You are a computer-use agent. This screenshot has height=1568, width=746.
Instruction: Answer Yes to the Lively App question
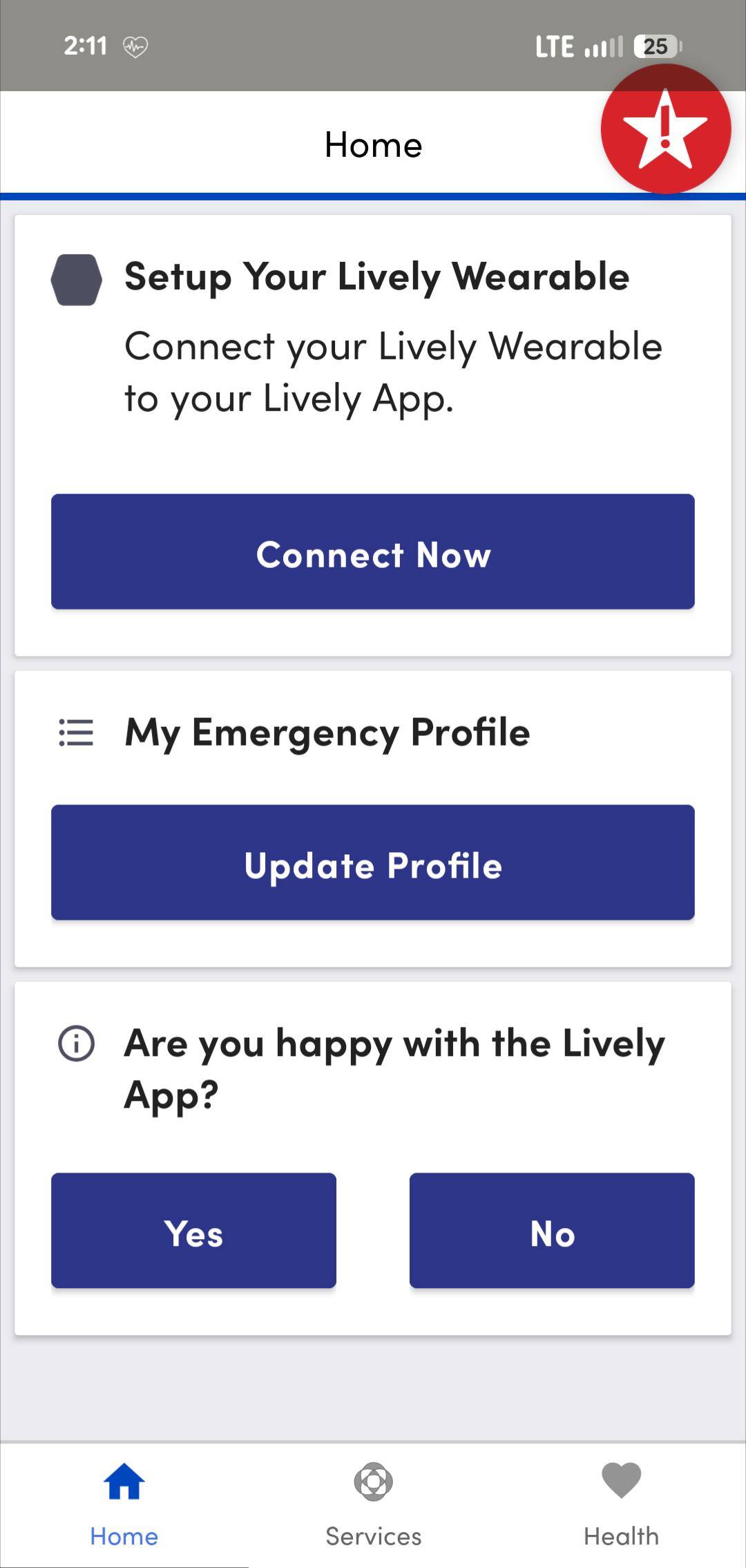point(193,1230)
